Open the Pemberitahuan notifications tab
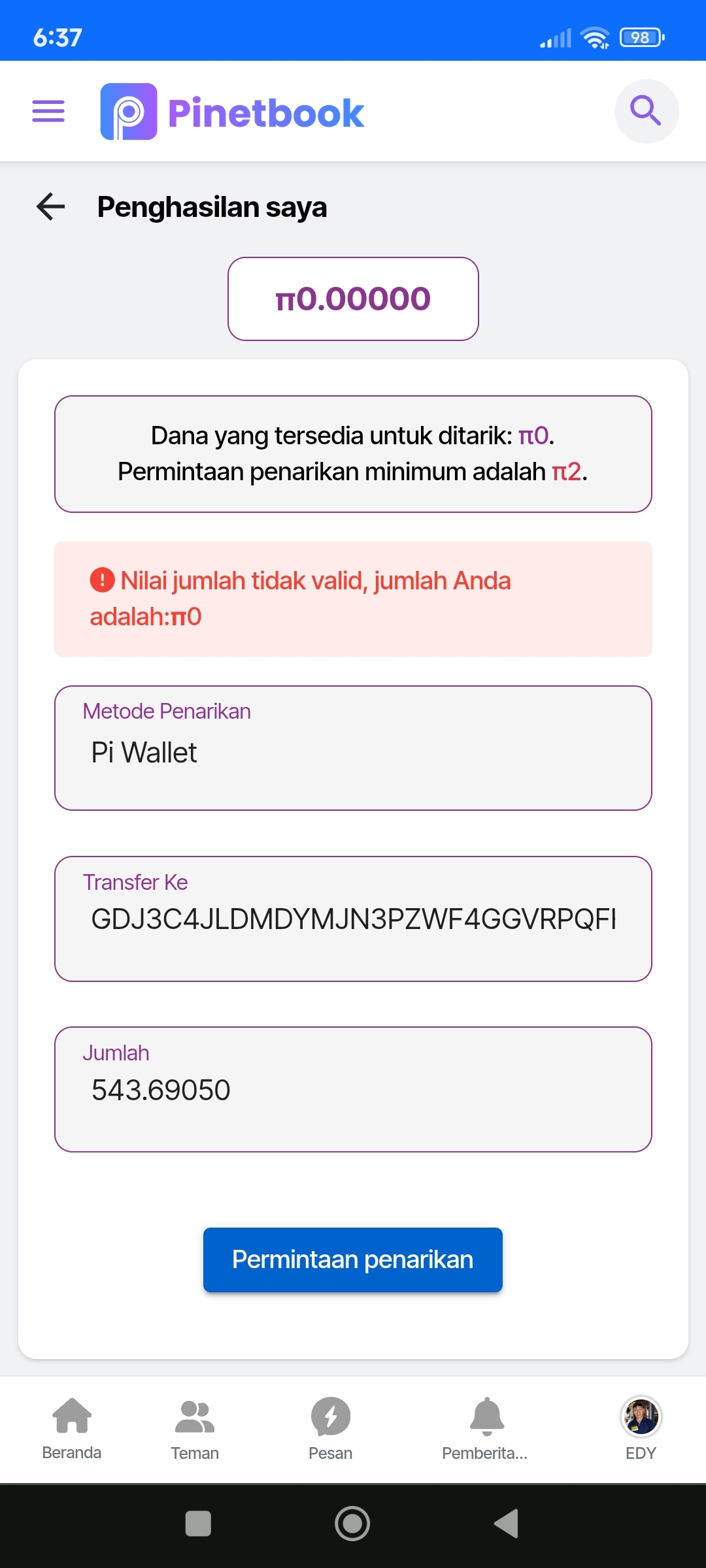The height and width of the screenshot is (1568, 706). (486, 1429)
